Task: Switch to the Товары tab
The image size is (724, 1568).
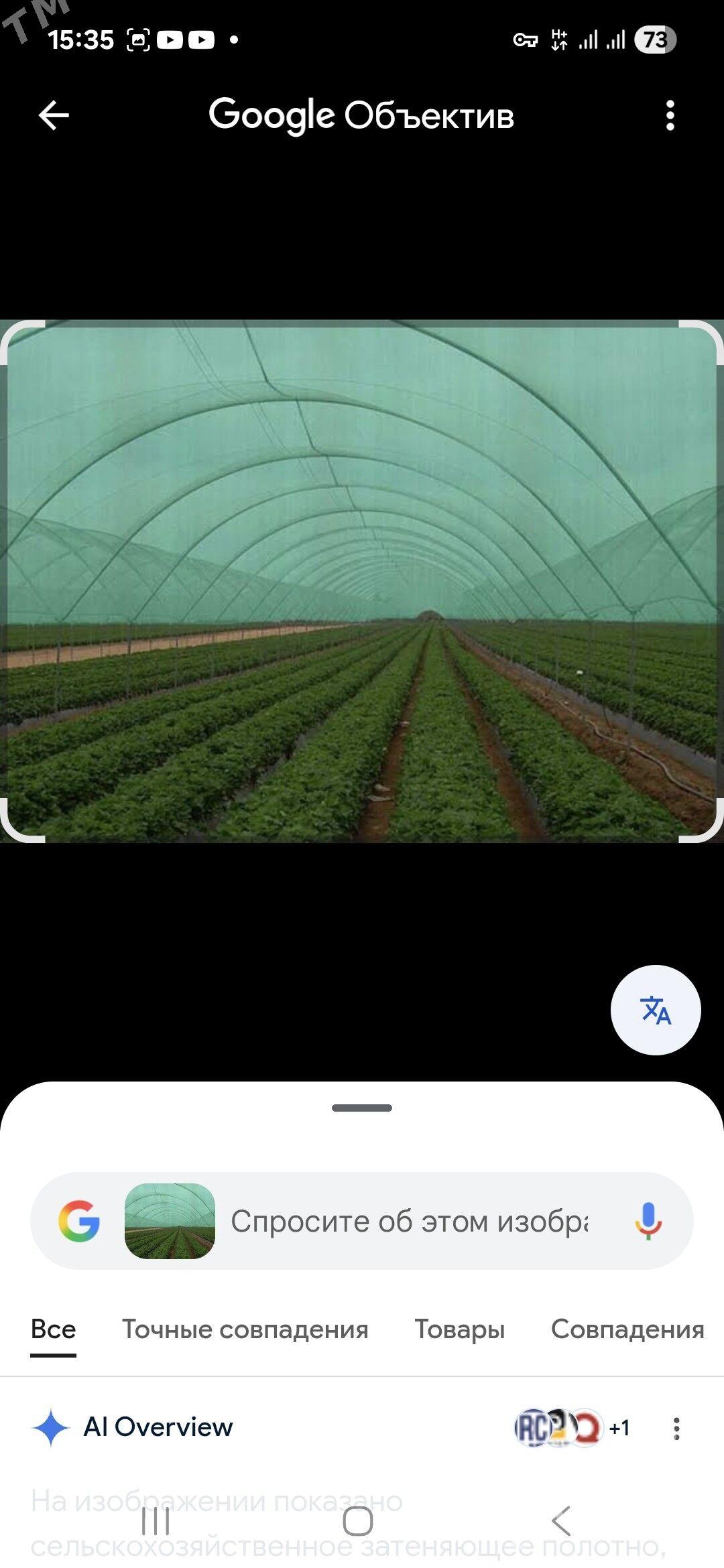Action: [459, 1329]
